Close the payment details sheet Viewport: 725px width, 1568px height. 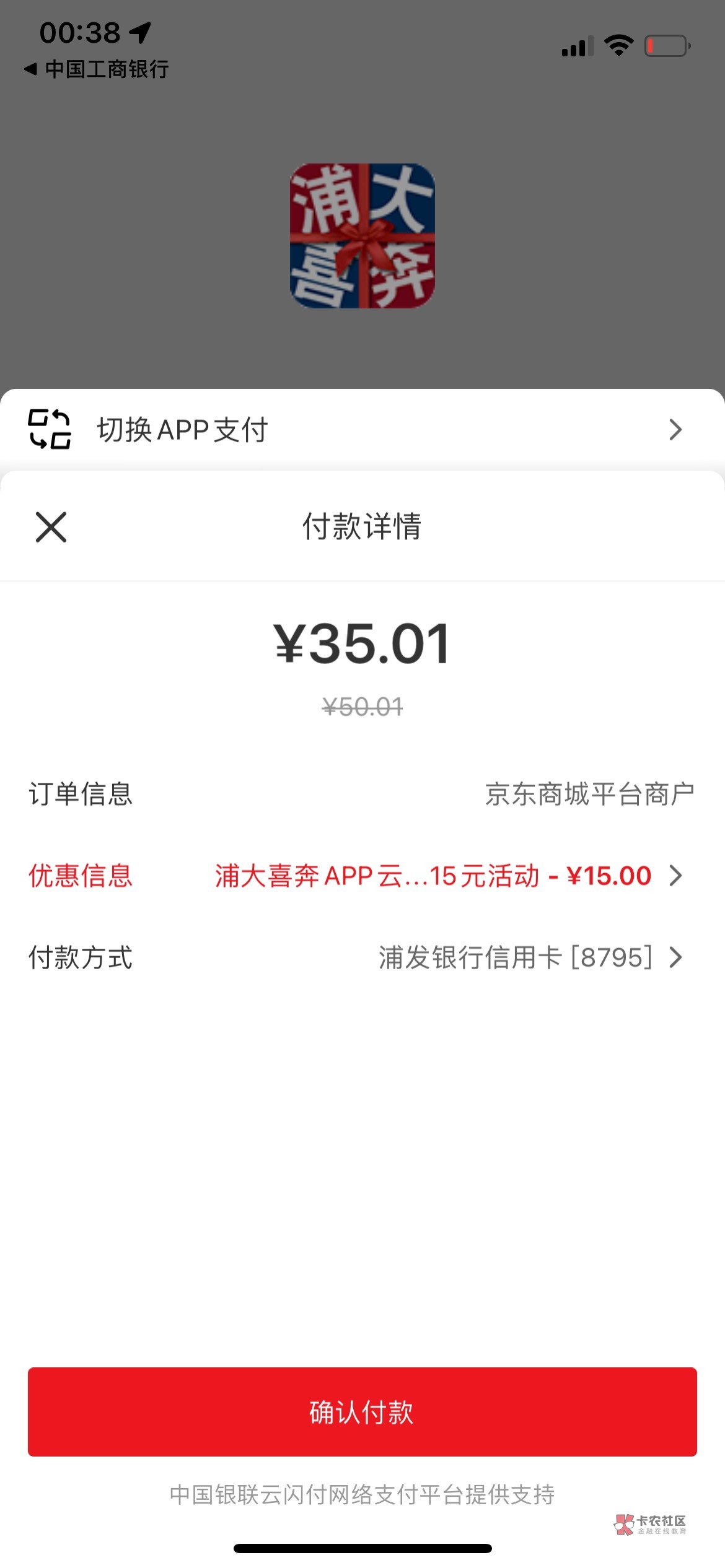(x=51, y=527)
